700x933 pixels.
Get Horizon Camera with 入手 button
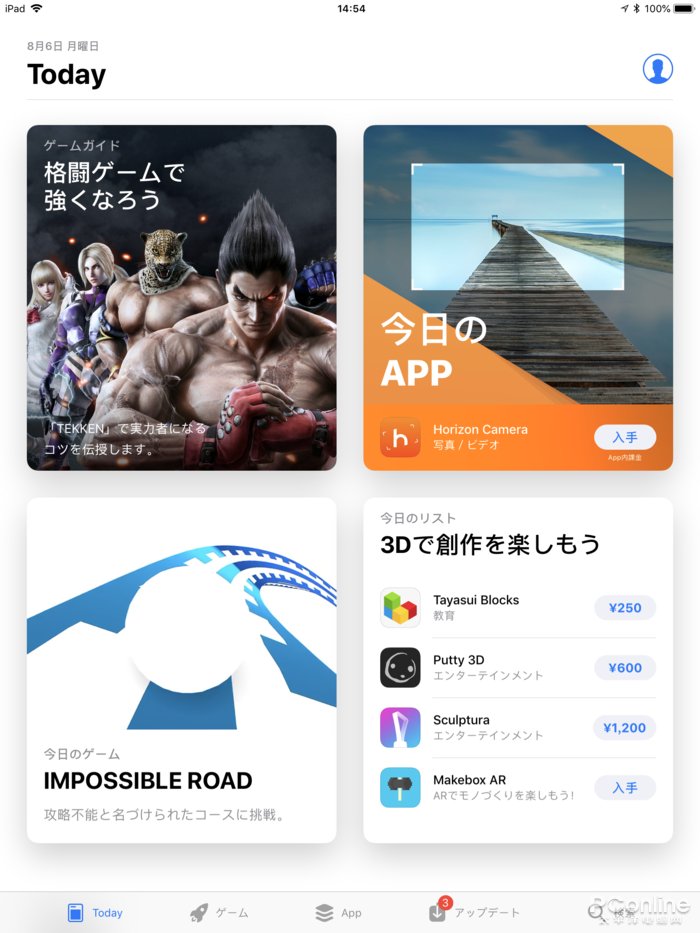624,437
